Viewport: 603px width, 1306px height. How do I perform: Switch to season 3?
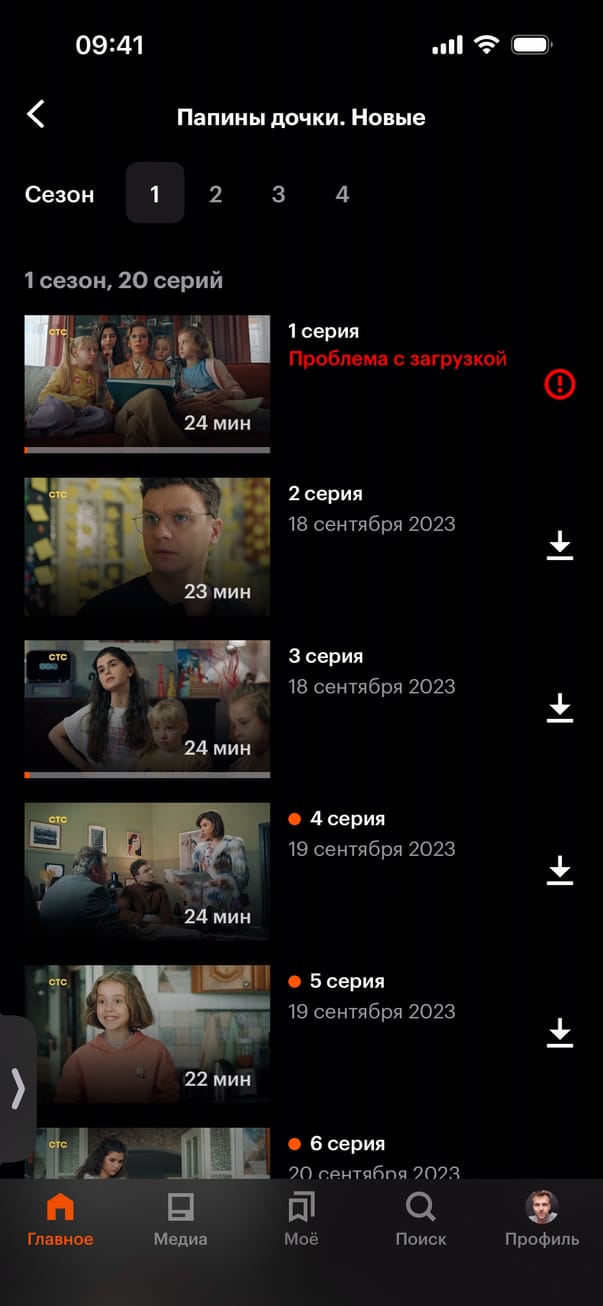coord(278,194)
